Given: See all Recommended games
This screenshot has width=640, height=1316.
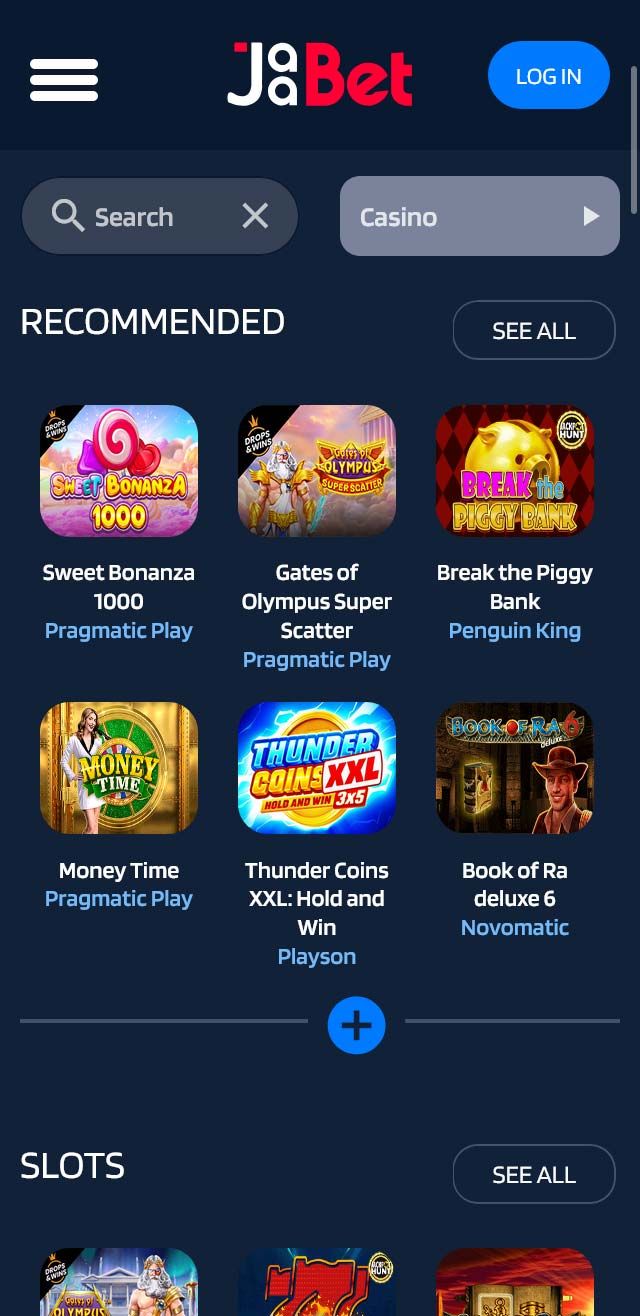Looking at the screenshot, I should click(x=533, y=330).
